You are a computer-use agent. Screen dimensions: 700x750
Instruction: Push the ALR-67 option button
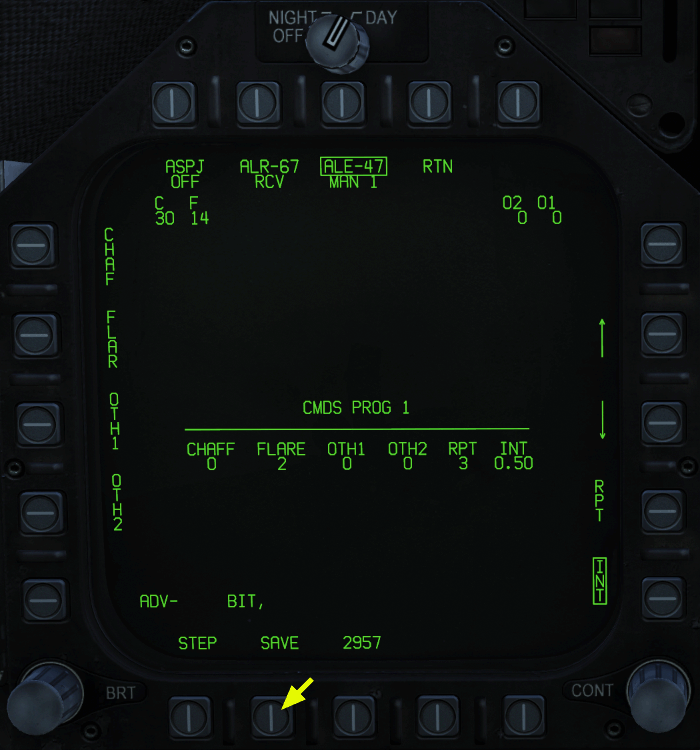[258, 101]
